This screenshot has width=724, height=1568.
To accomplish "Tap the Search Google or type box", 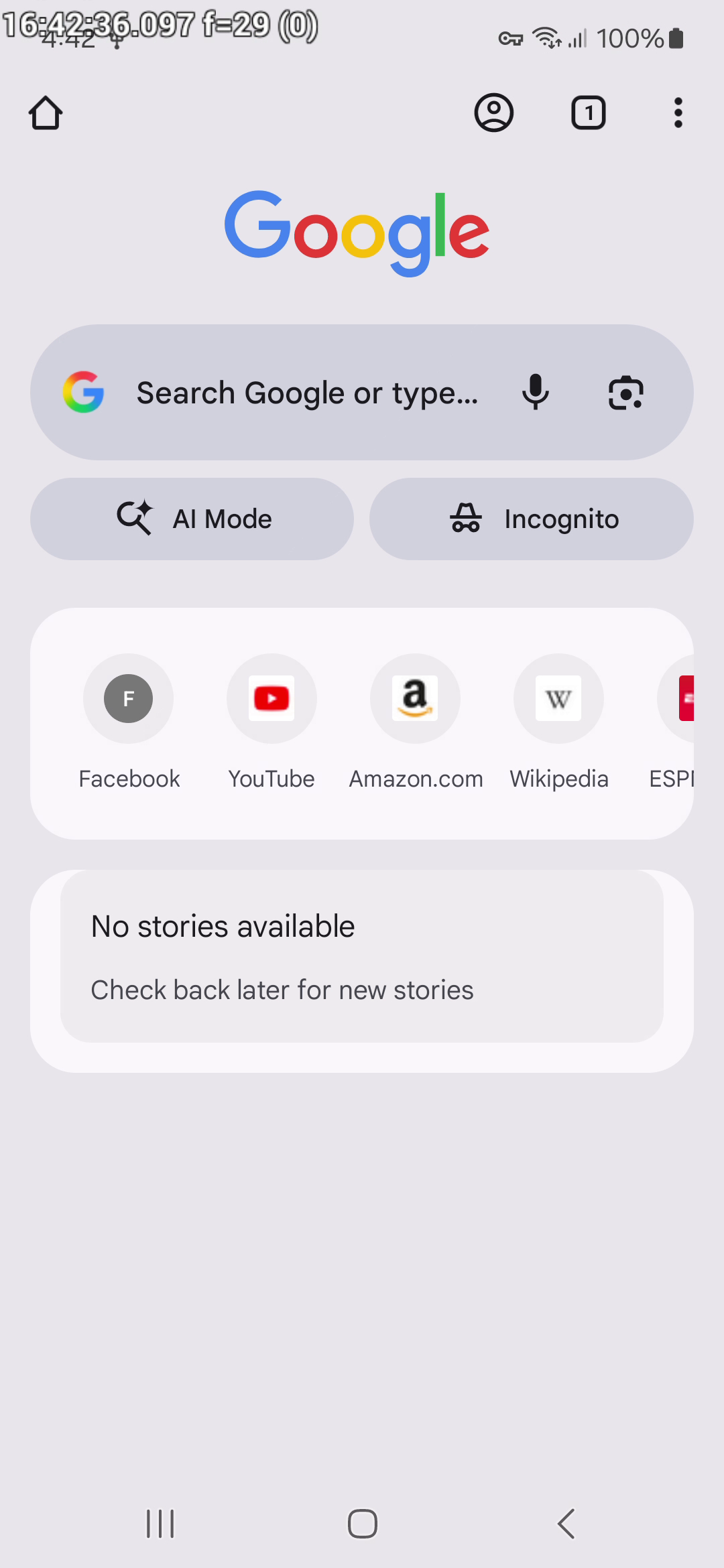I will (306, 393).
